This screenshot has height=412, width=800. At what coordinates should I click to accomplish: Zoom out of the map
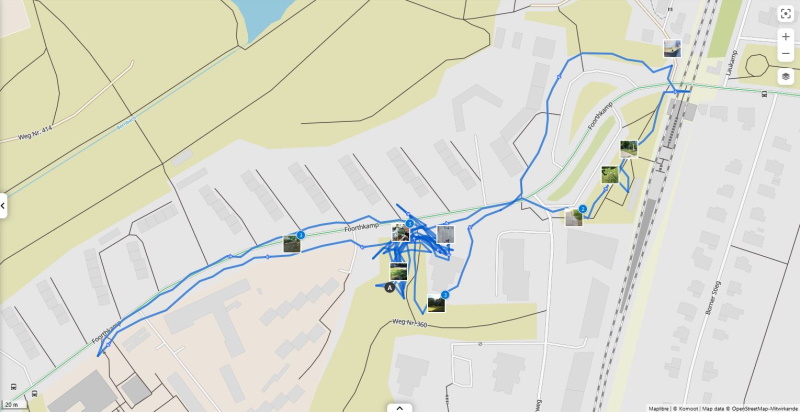[x=785, y=53]
